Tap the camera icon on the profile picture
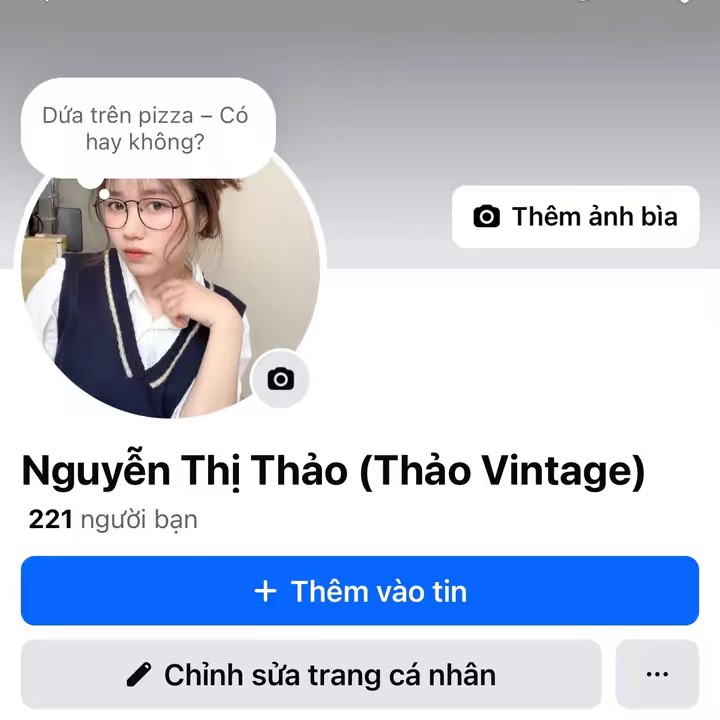720x720 pixels. click(281, 379)
